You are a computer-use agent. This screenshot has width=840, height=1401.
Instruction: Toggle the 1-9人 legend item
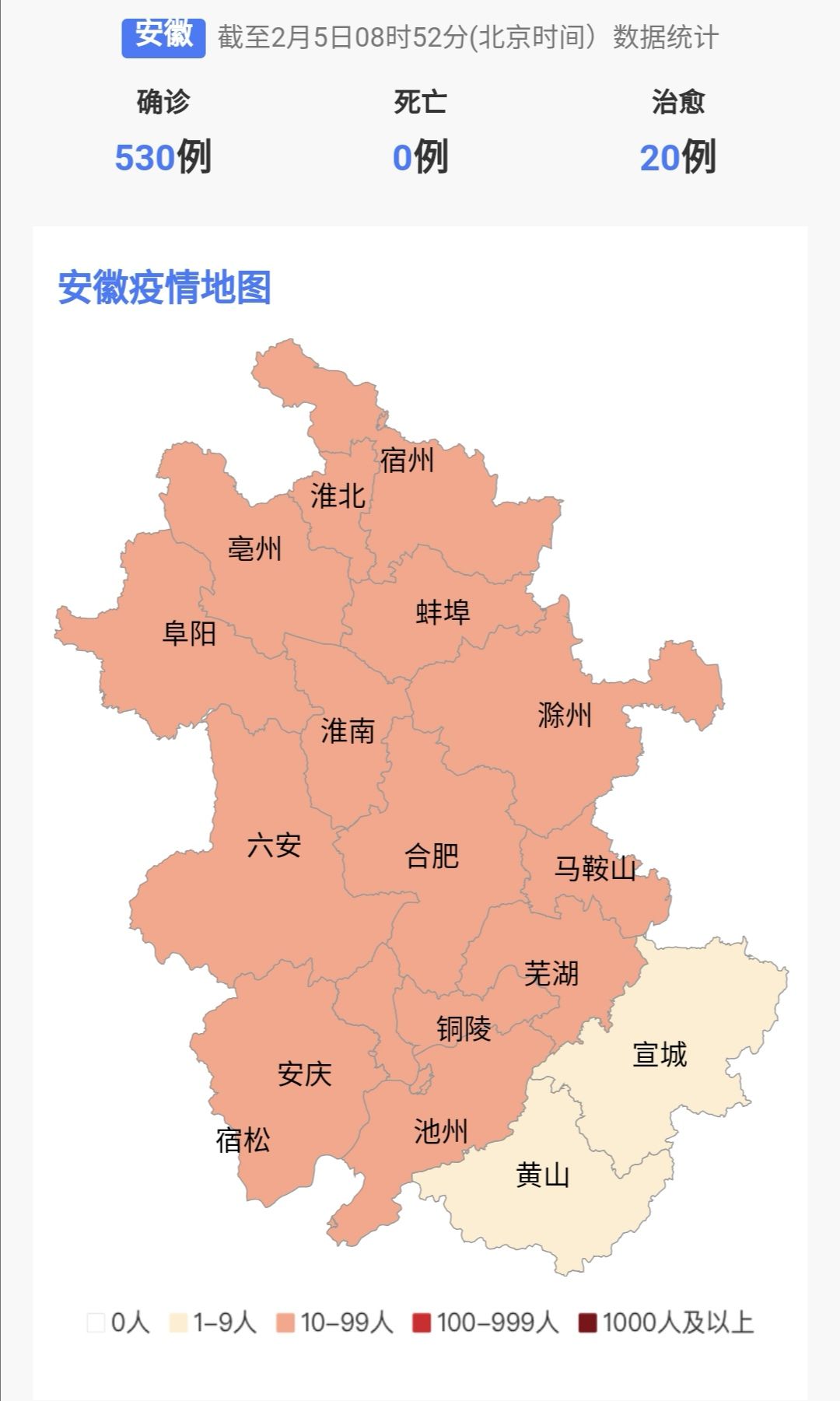pyautogui.click(x=213, y=1322)
